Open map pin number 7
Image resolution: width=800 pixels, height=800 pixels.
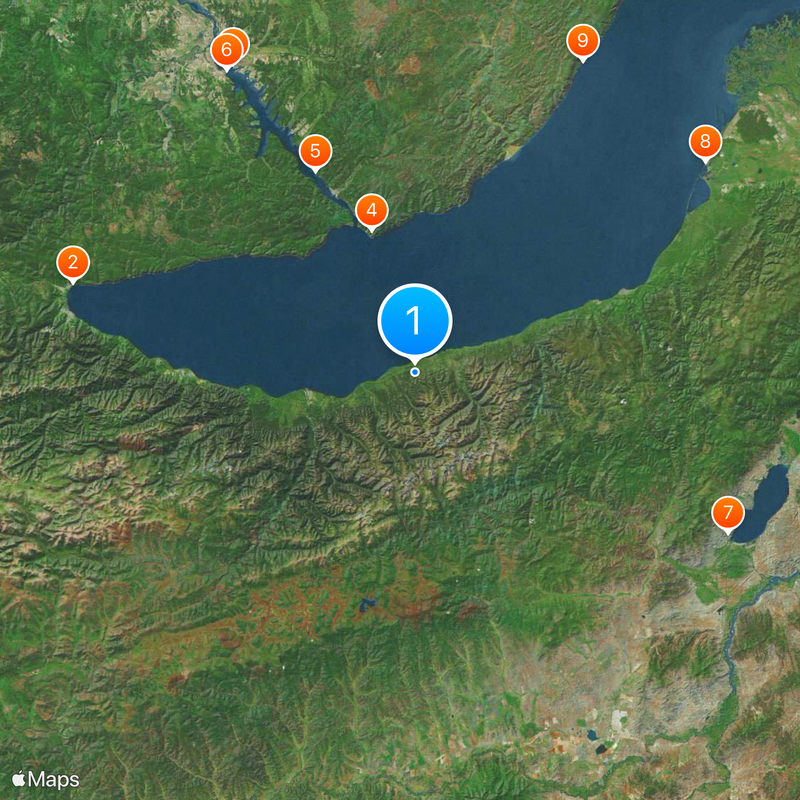728,515
